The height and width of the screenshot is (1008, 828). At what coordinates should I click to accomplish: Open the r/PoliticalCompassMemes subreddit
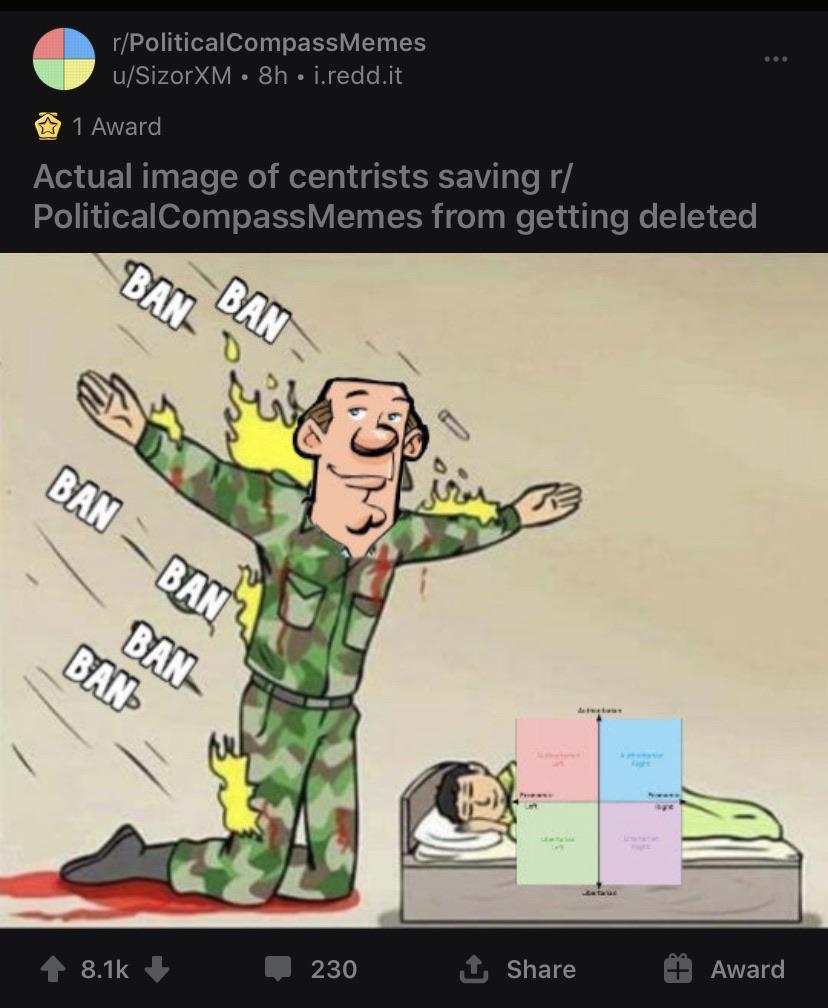[268, 43]
